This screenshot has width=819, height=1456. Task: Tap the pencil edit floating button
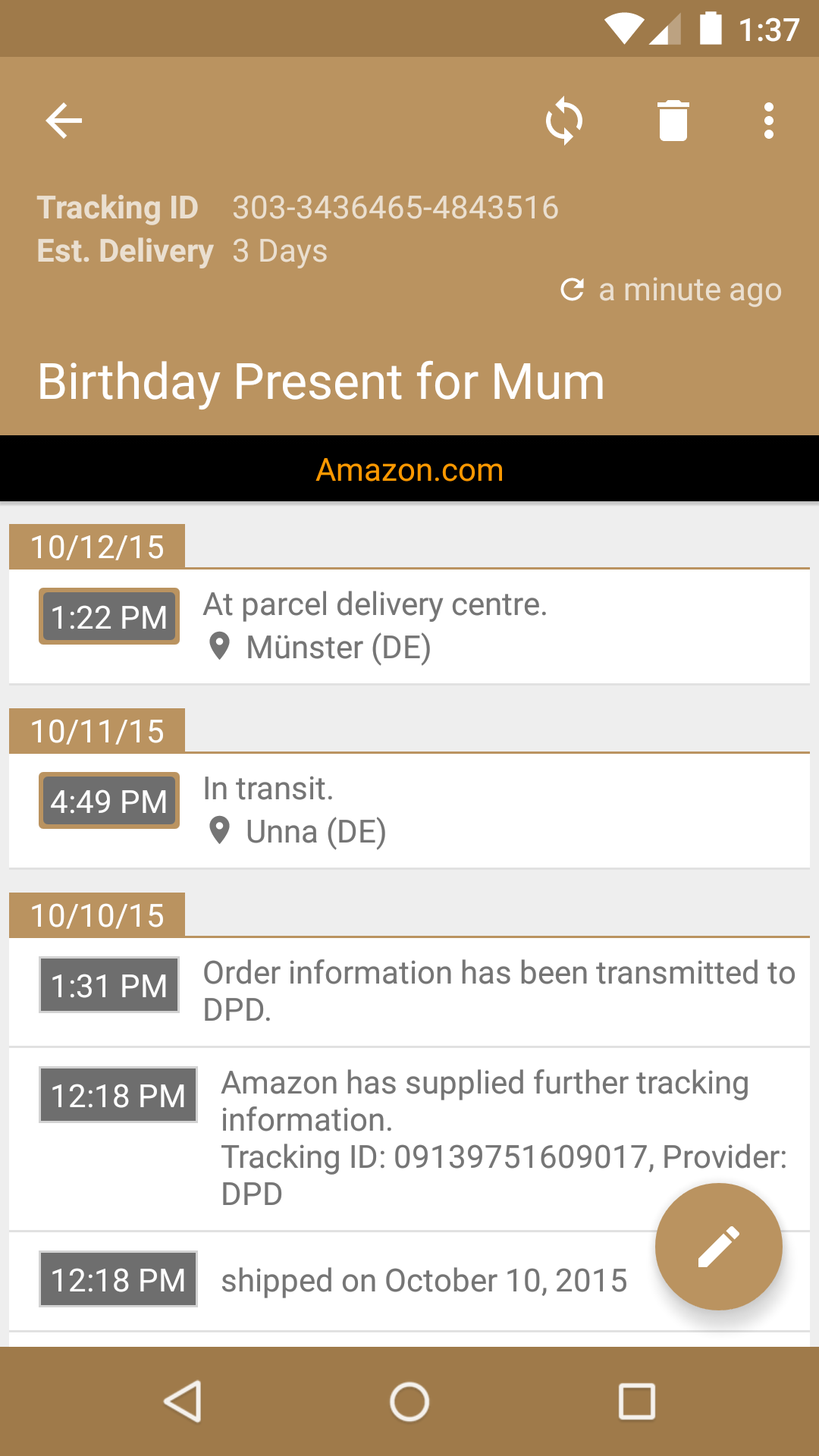point(718,1247)
